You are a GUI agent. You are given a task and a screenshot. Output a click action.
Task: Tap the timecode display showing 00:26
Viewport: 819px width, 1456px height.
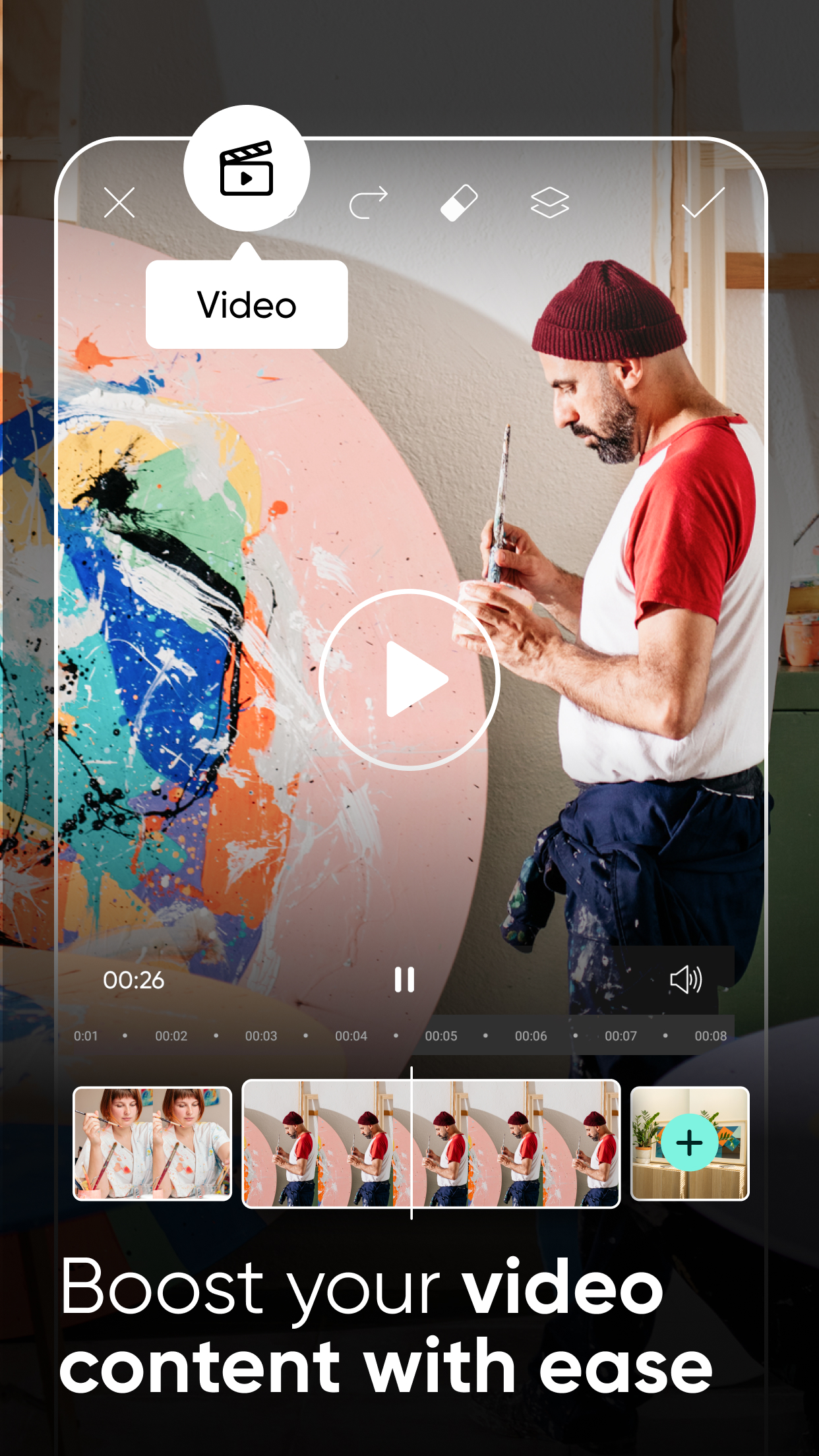pos(135,981)
